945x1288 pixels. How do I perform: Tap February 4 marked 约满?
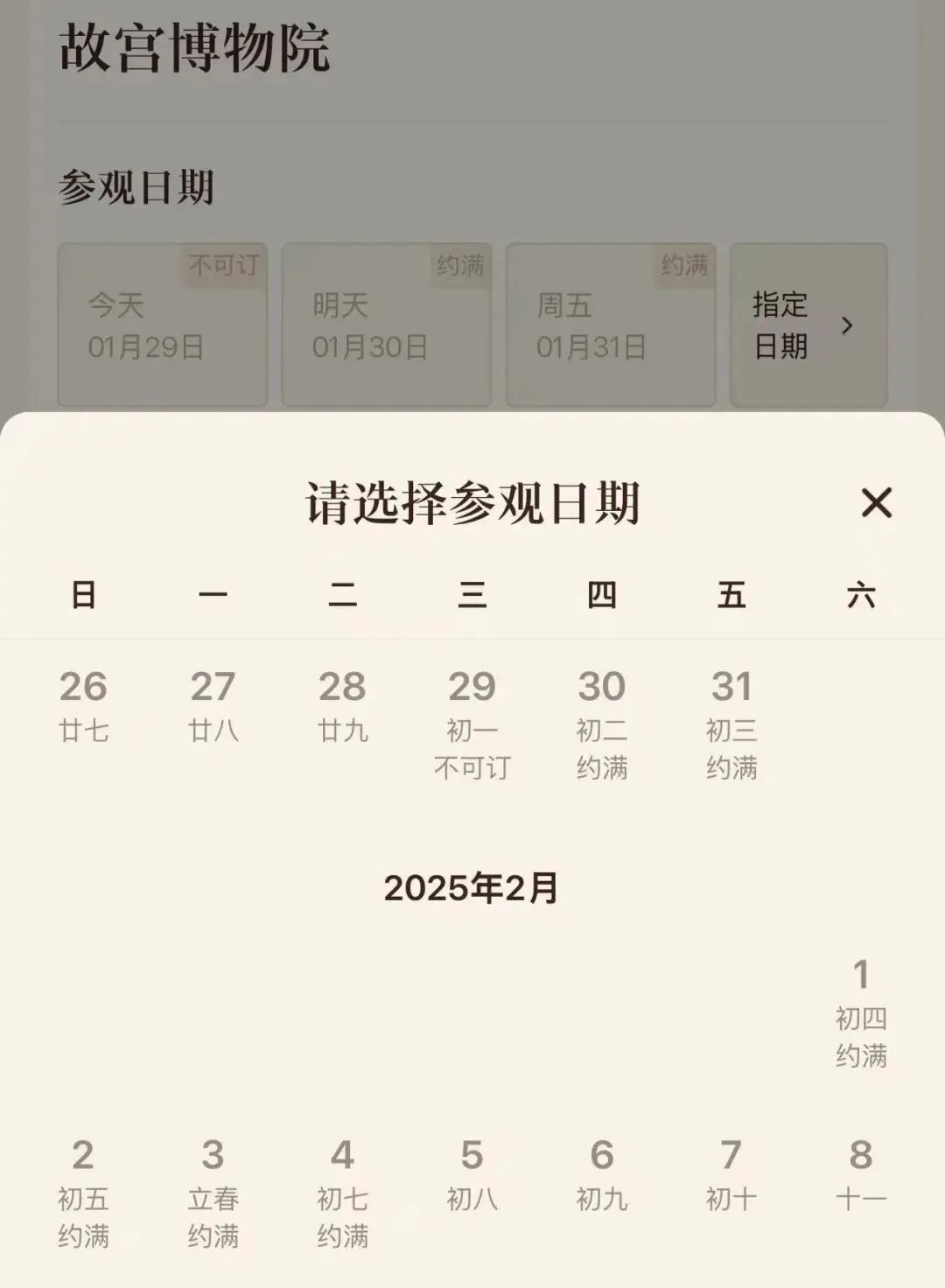tap(342, 1192)
